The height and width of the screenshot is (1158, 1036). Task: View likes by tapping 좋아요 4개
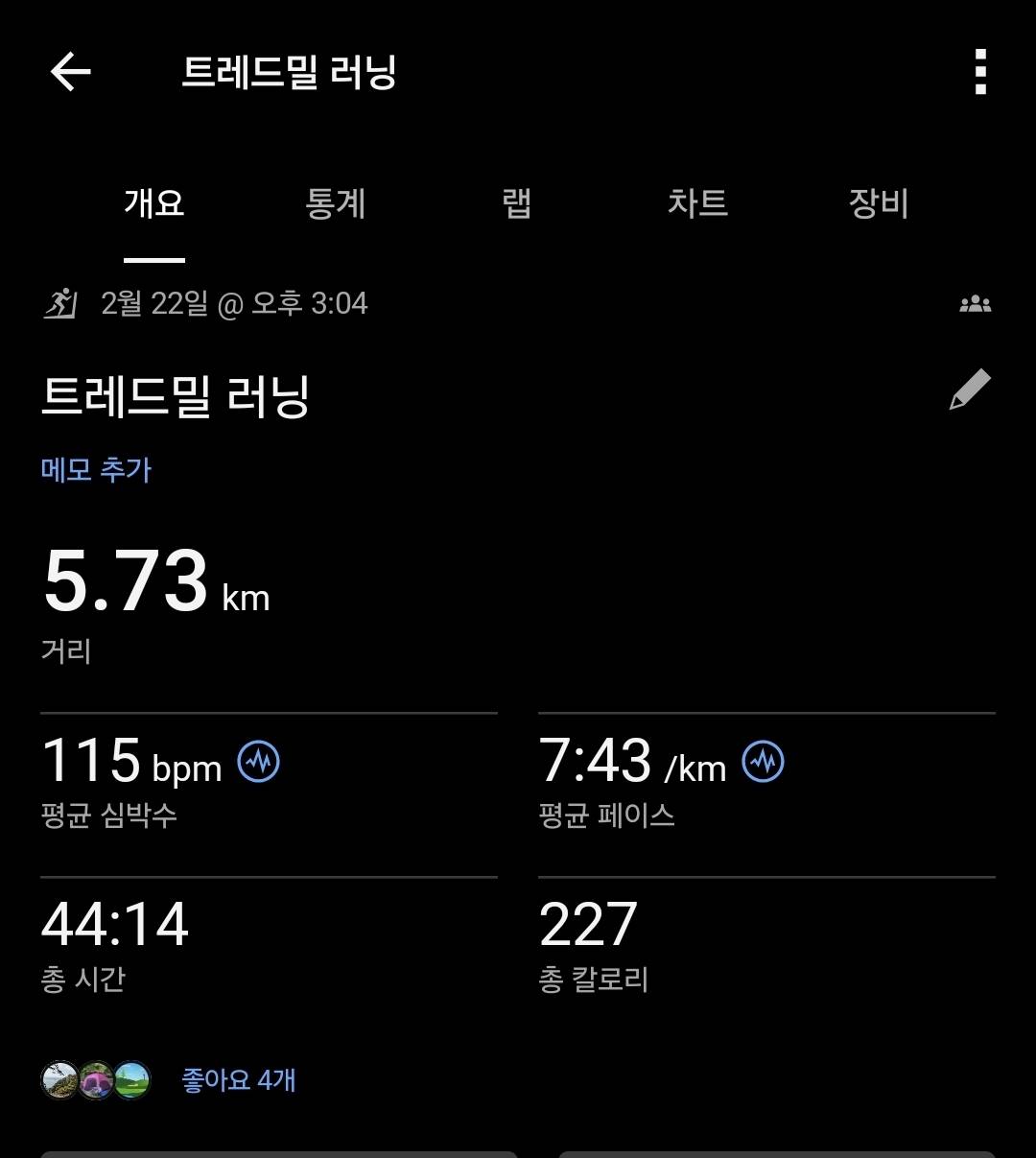pyautogui.click(x=238, y=1079)
